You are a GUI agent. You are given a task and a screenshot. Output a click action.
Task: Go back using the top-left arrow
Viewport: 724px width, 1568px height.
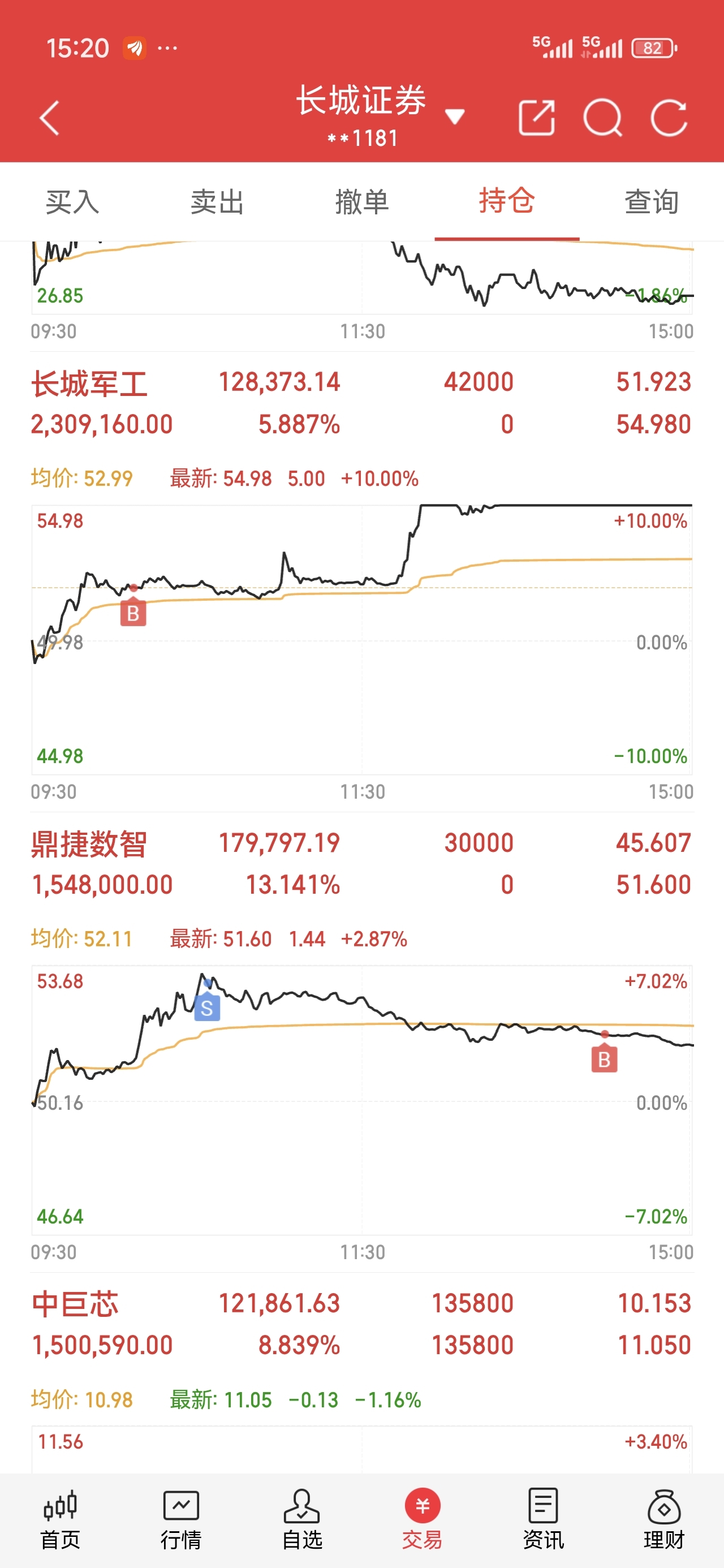point(49,118)
